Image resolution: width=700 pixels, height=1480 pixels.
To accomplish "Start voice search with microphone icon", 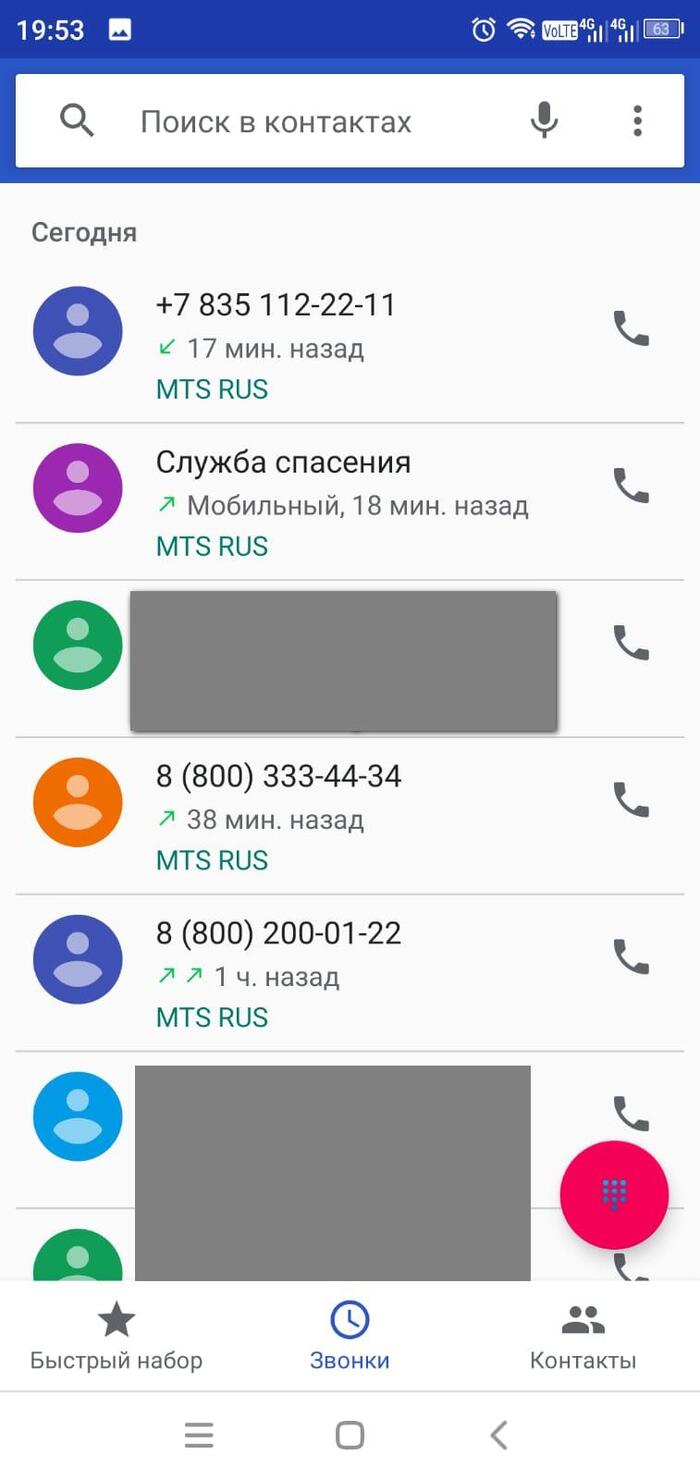I will click(543, 122).
